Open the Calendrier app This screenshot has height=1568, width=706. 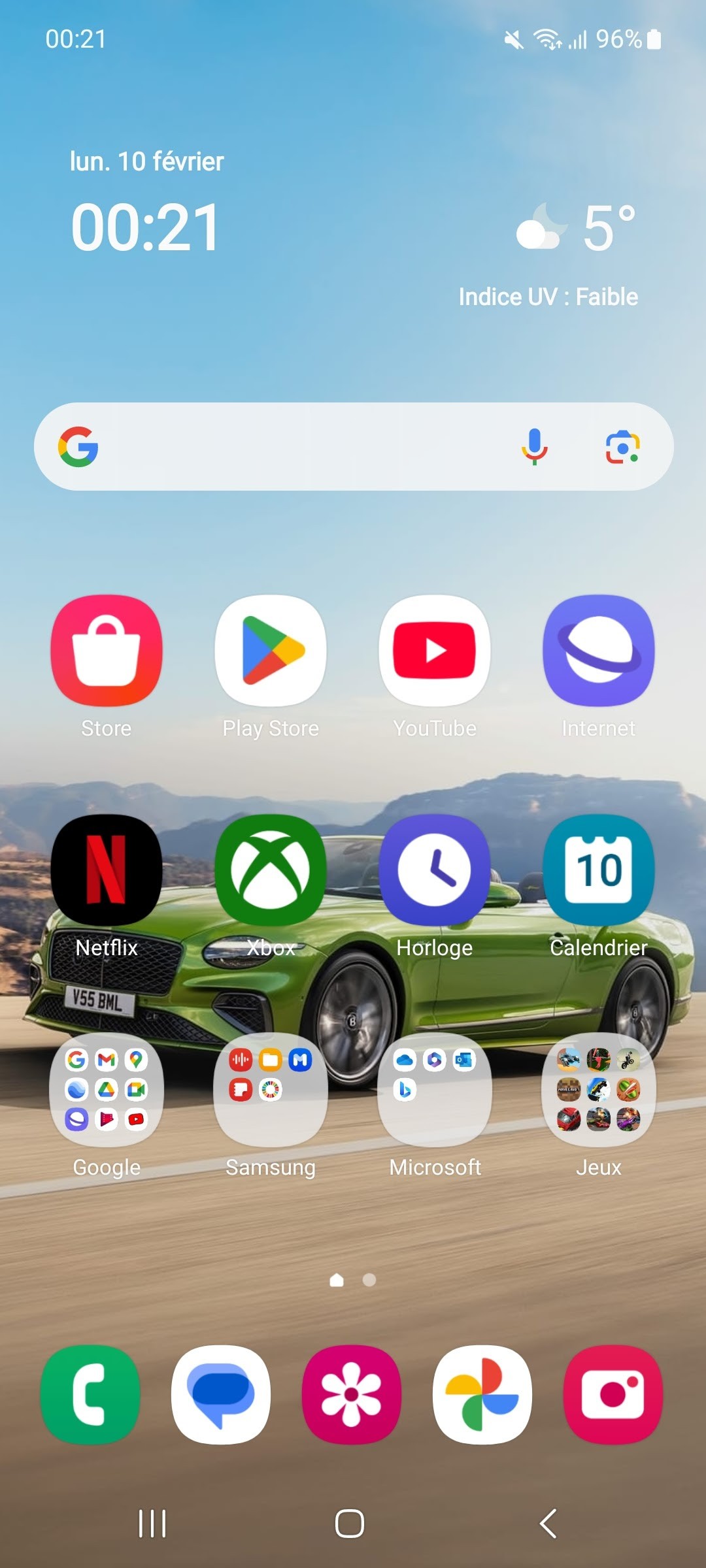pos(598,870)
